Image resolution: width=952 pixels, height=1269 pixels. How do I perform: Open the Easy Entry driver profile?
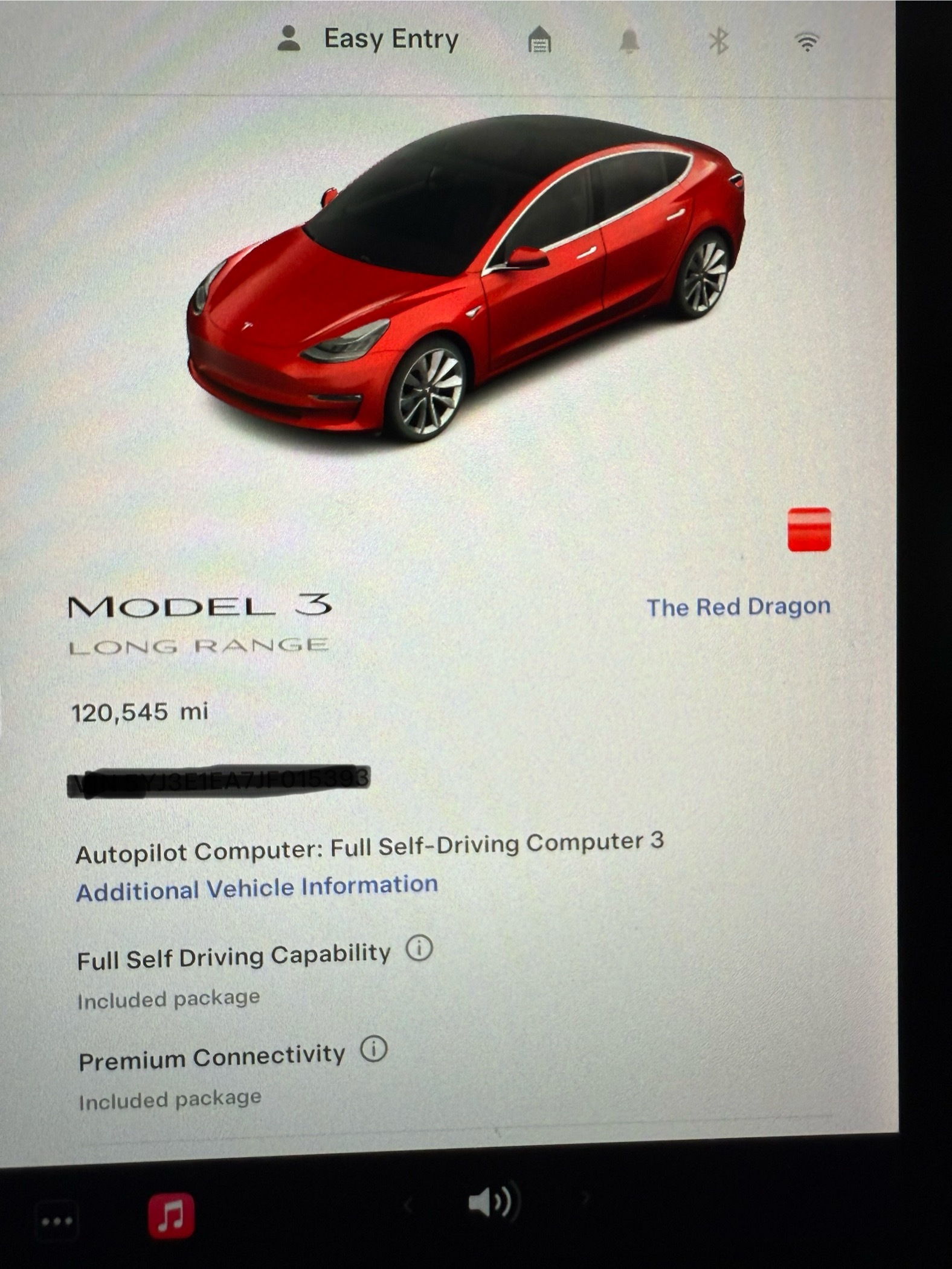(368, 40)
